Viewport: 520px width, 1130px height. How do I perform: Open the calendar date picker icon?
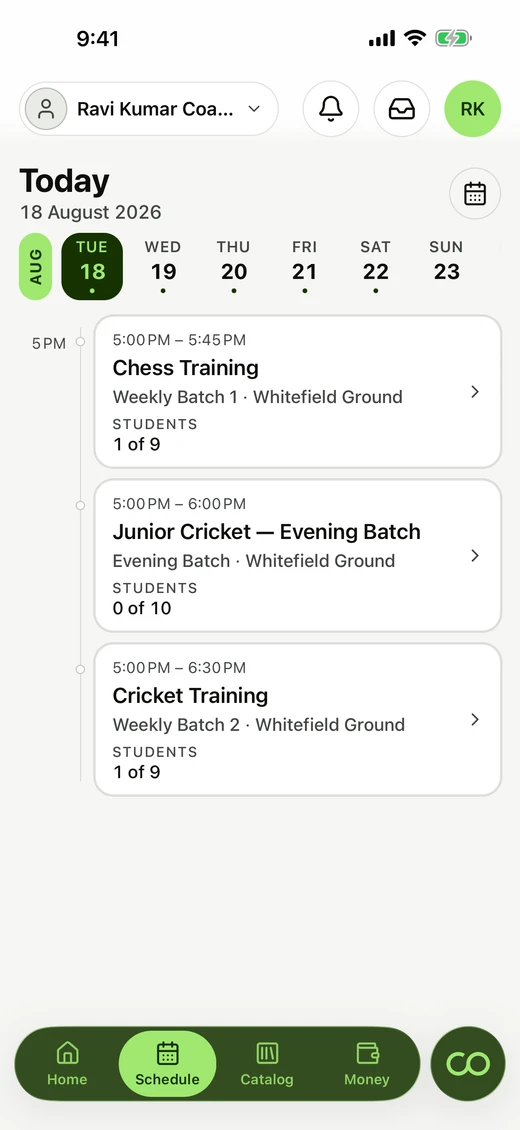(x=475, y=194)
